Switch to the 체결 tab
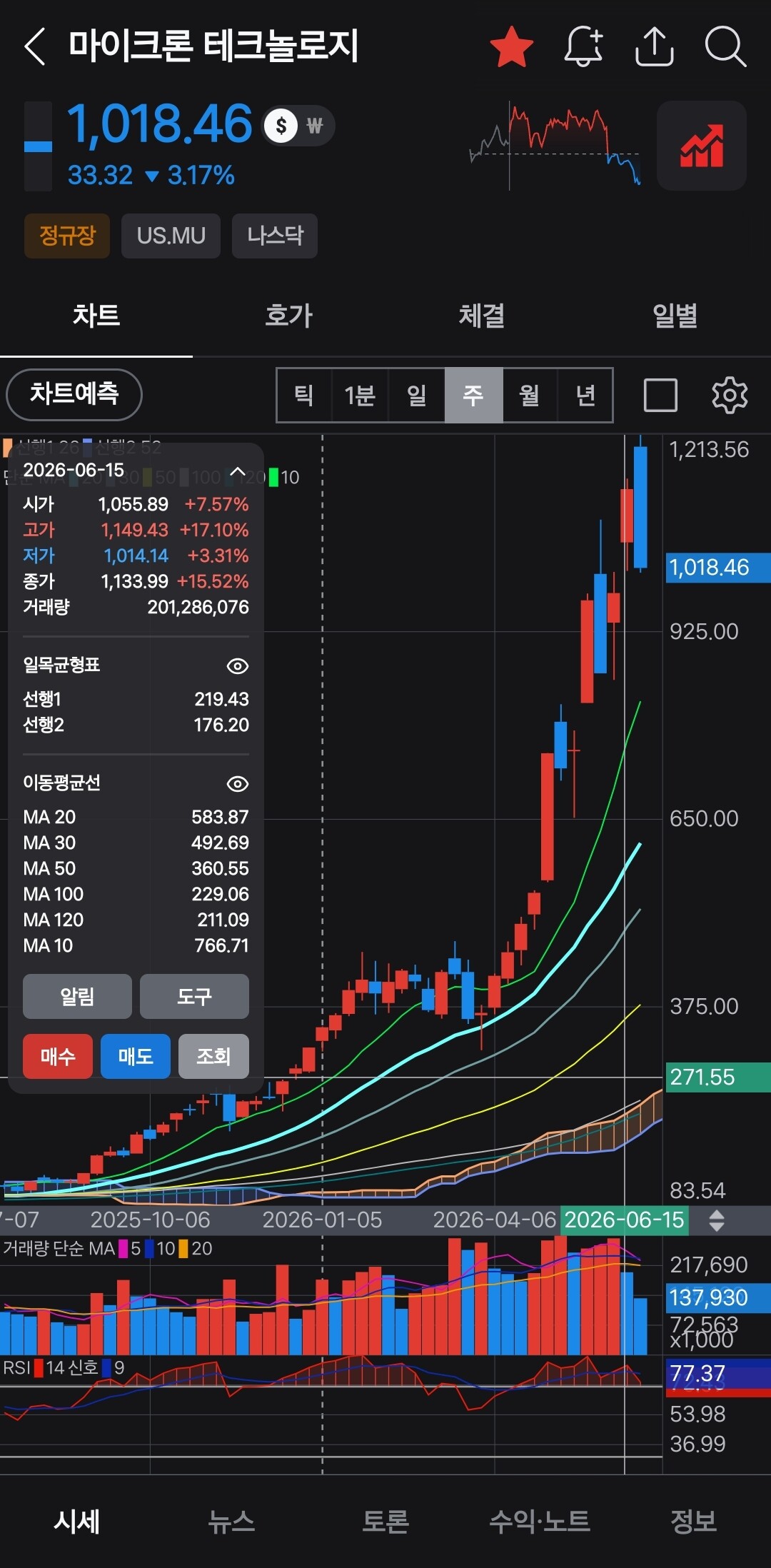 coord(482,316)
